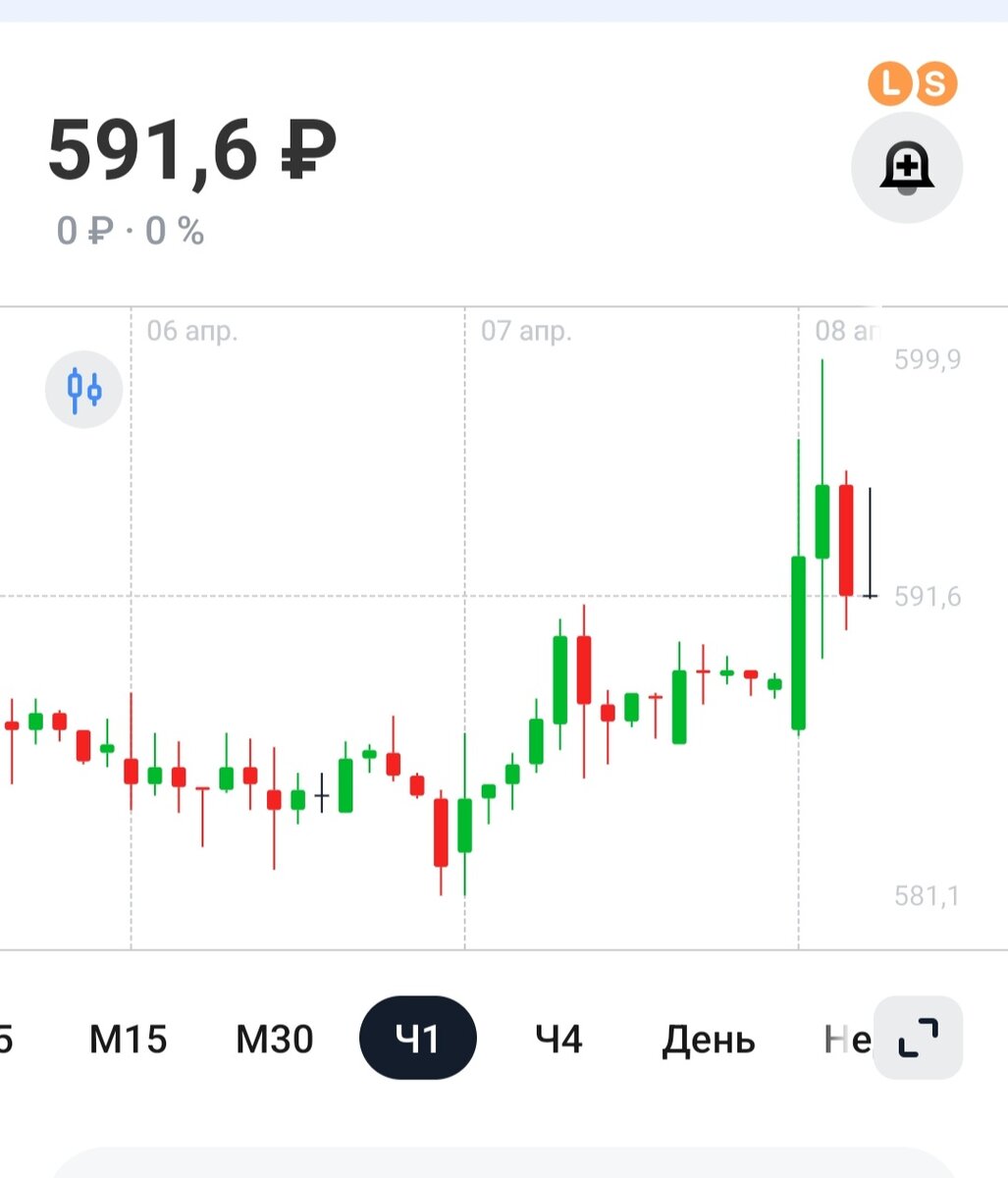Change chart type with the candlestick icon

click(x=84, y=390)
